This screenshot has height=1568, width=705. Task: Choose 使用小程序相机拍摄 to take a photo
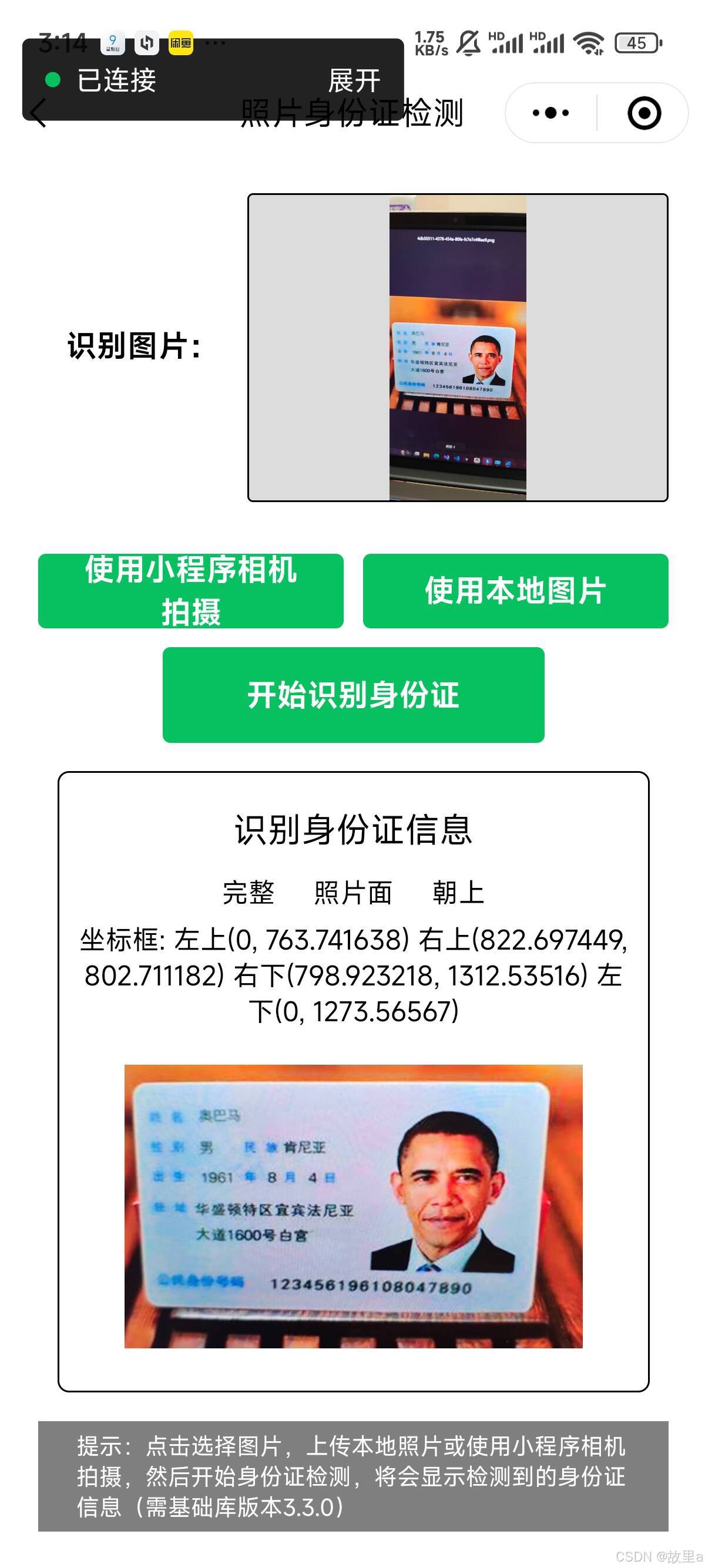tap(190, 590)
